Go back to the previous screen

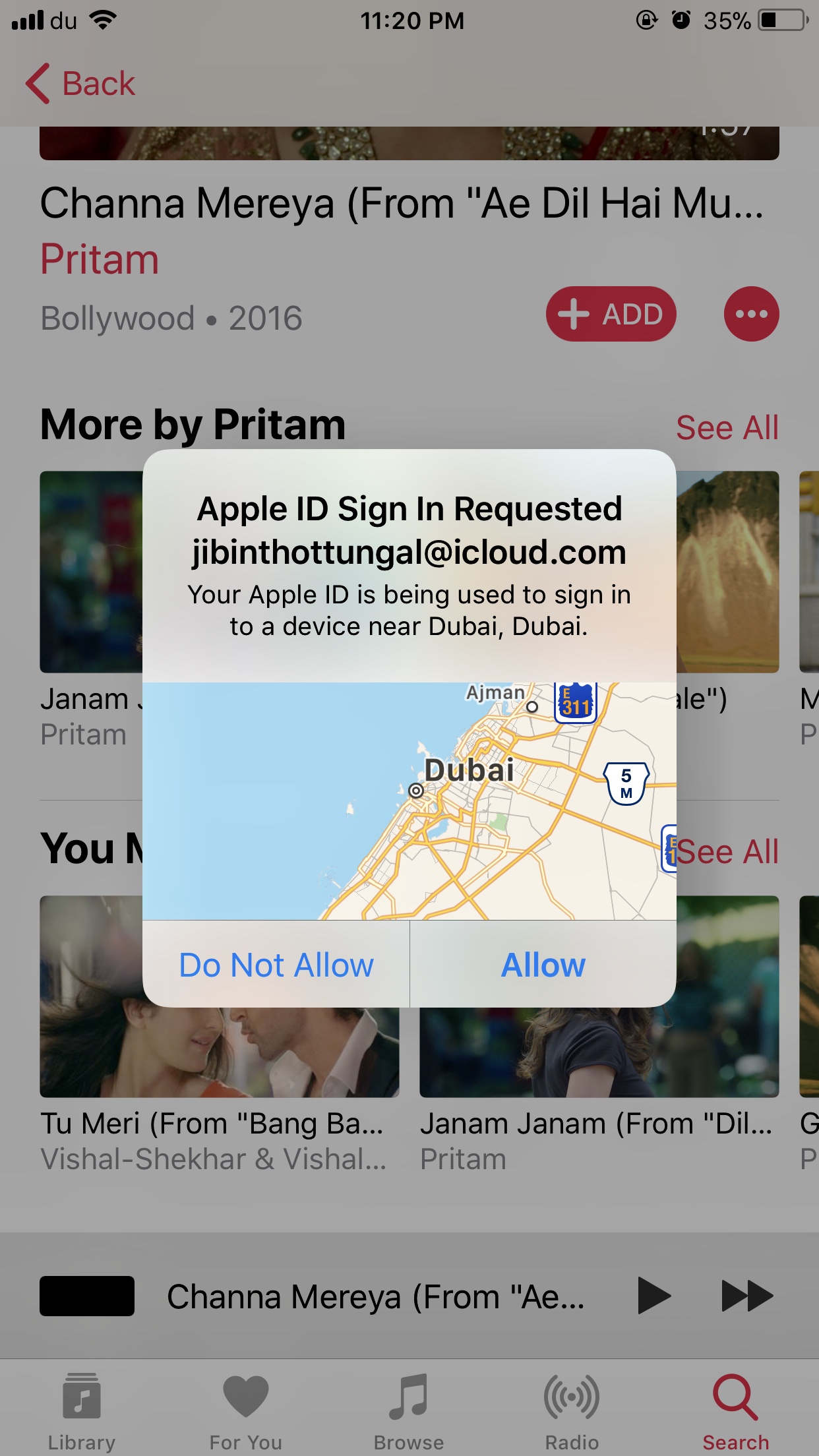coord(80,84)
